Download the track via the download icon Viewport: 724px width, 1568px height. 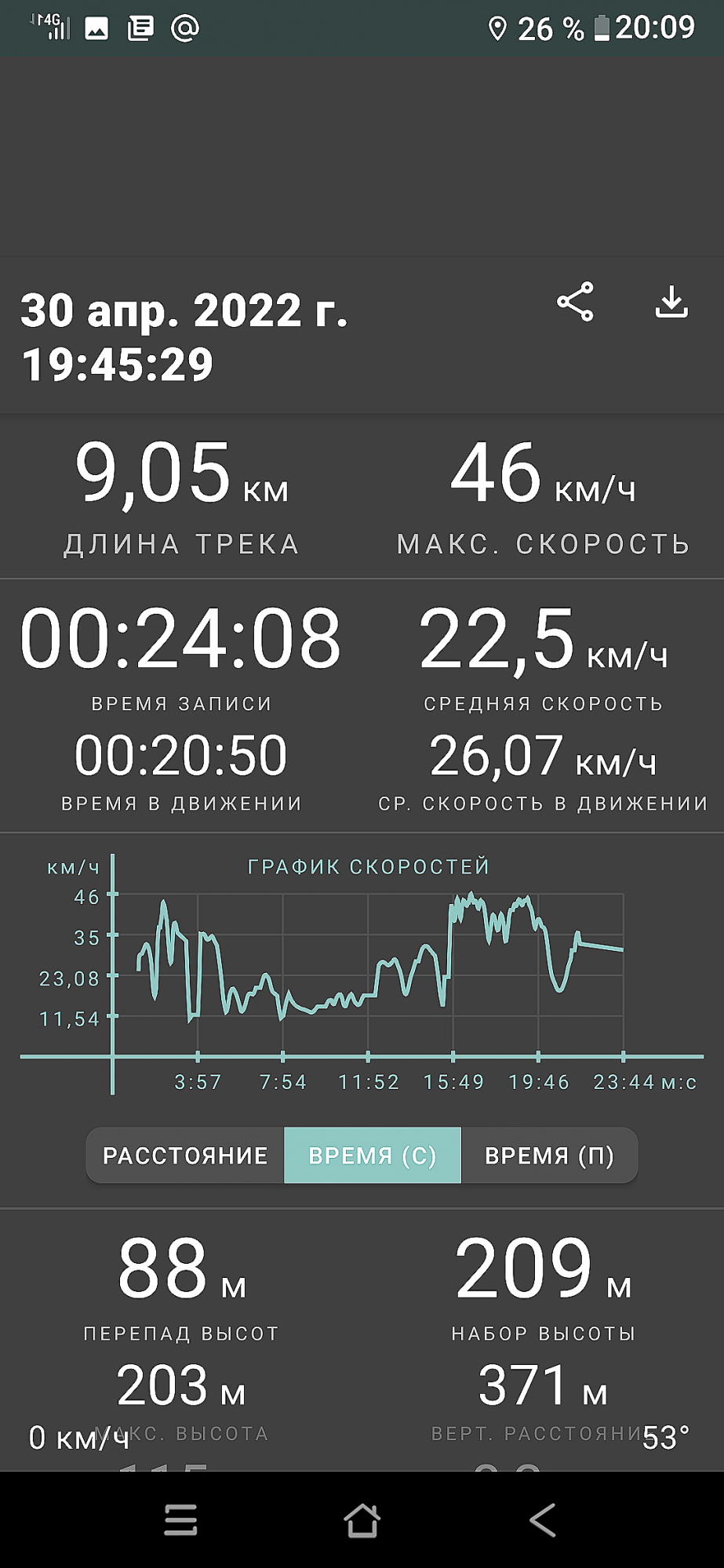click(671, 302)
